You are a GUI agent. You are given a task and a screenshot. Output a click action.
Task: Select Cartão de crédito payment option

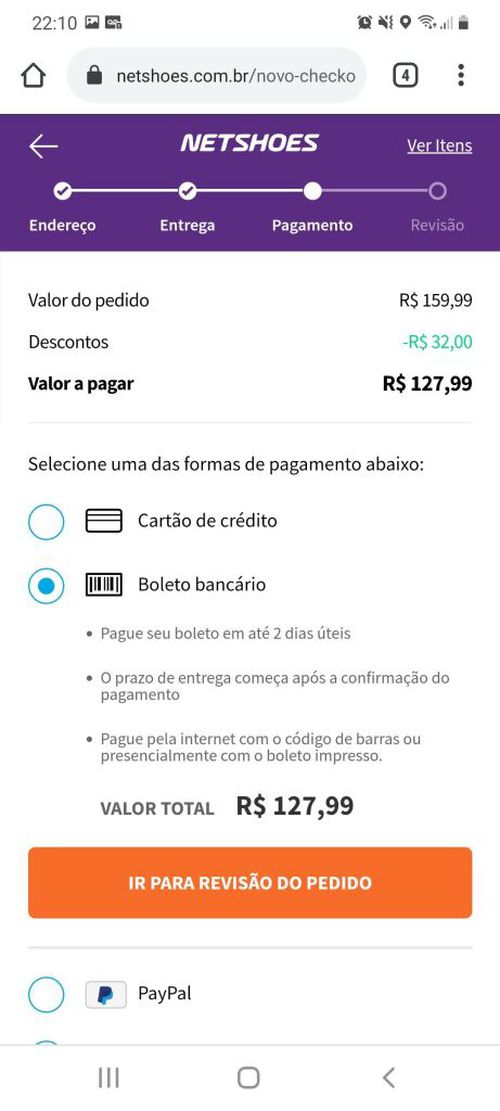pyautogui.click(x=46, y=522)
